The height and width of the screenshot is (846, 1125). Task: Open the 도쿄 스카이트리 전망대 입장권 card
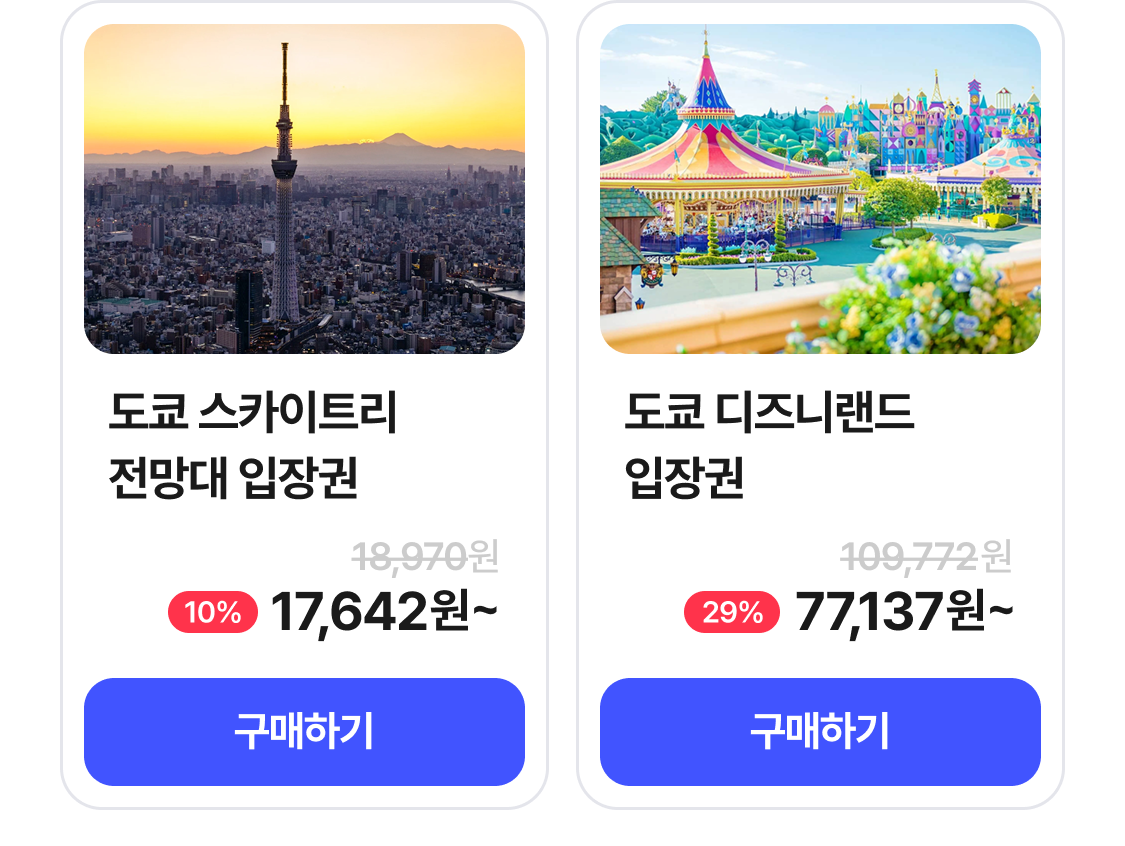(304, 190)
